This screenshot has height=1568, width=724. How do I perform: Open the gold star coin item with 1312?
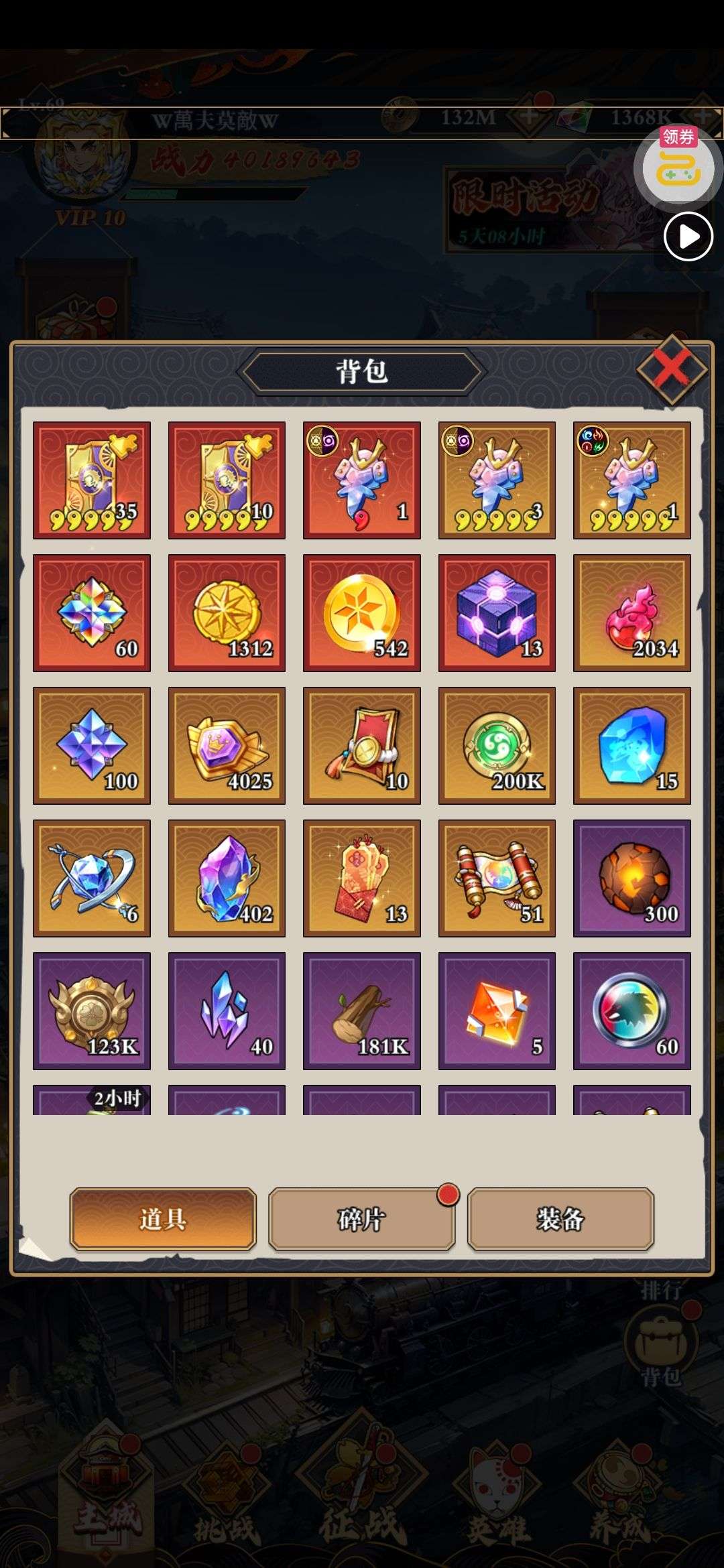tap(227, 613)
